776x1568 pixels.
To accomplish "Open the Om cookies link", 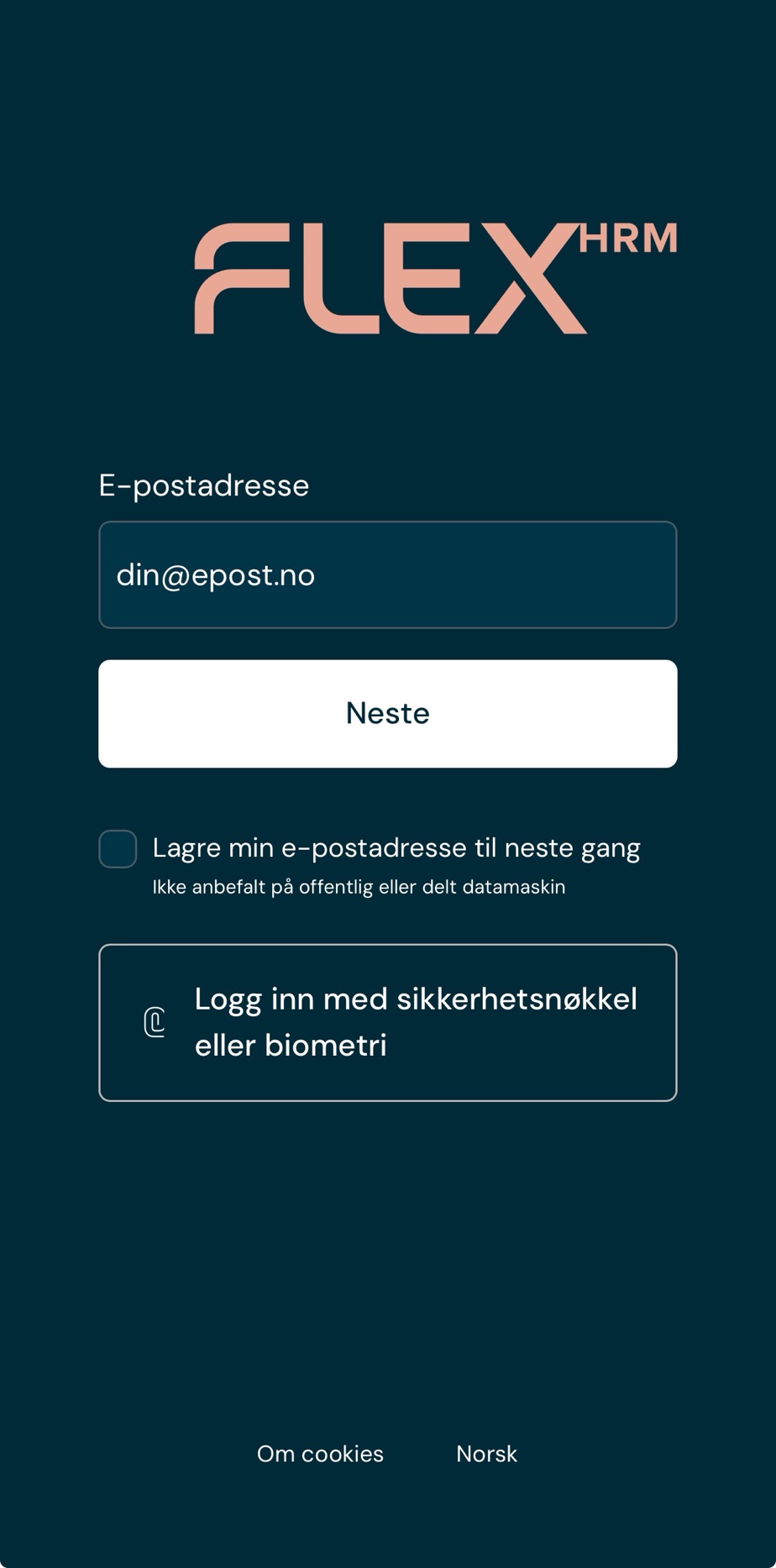I will coord(320,1454).
